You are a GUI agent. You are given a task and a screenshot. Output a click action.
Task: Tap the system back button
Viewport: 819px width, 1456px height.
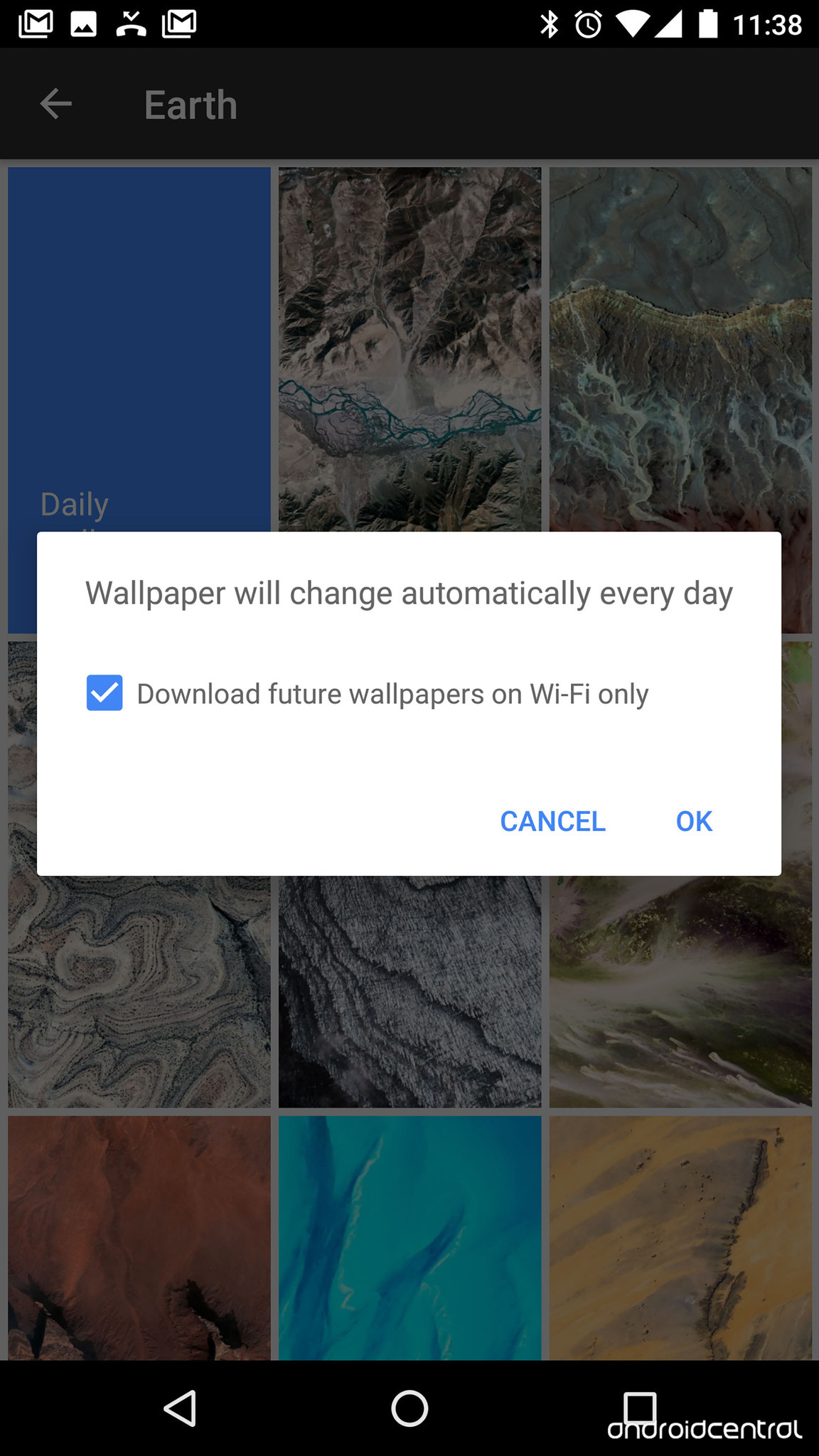[181, 1408]
